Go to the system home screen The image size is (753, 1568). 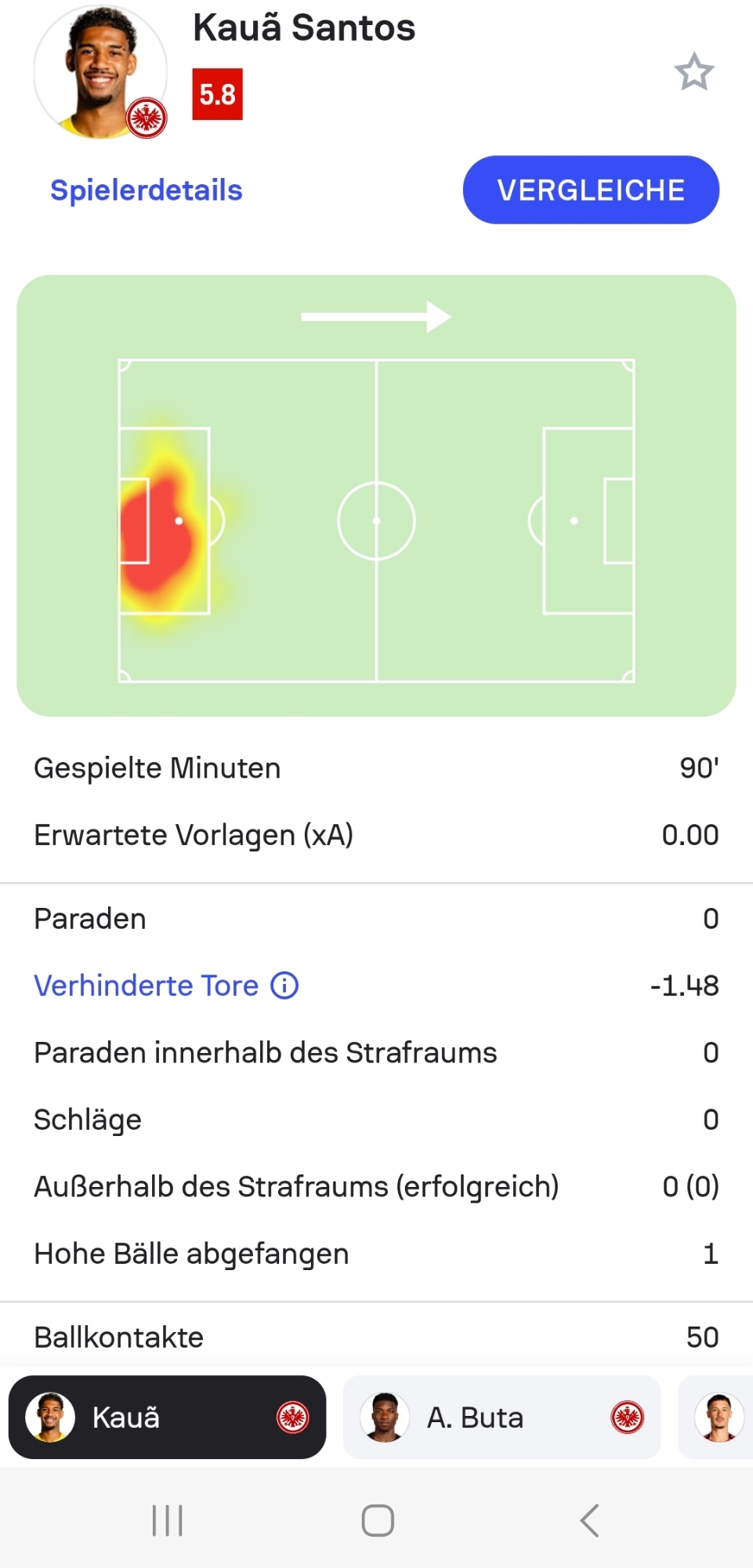tap(378, 1520)
